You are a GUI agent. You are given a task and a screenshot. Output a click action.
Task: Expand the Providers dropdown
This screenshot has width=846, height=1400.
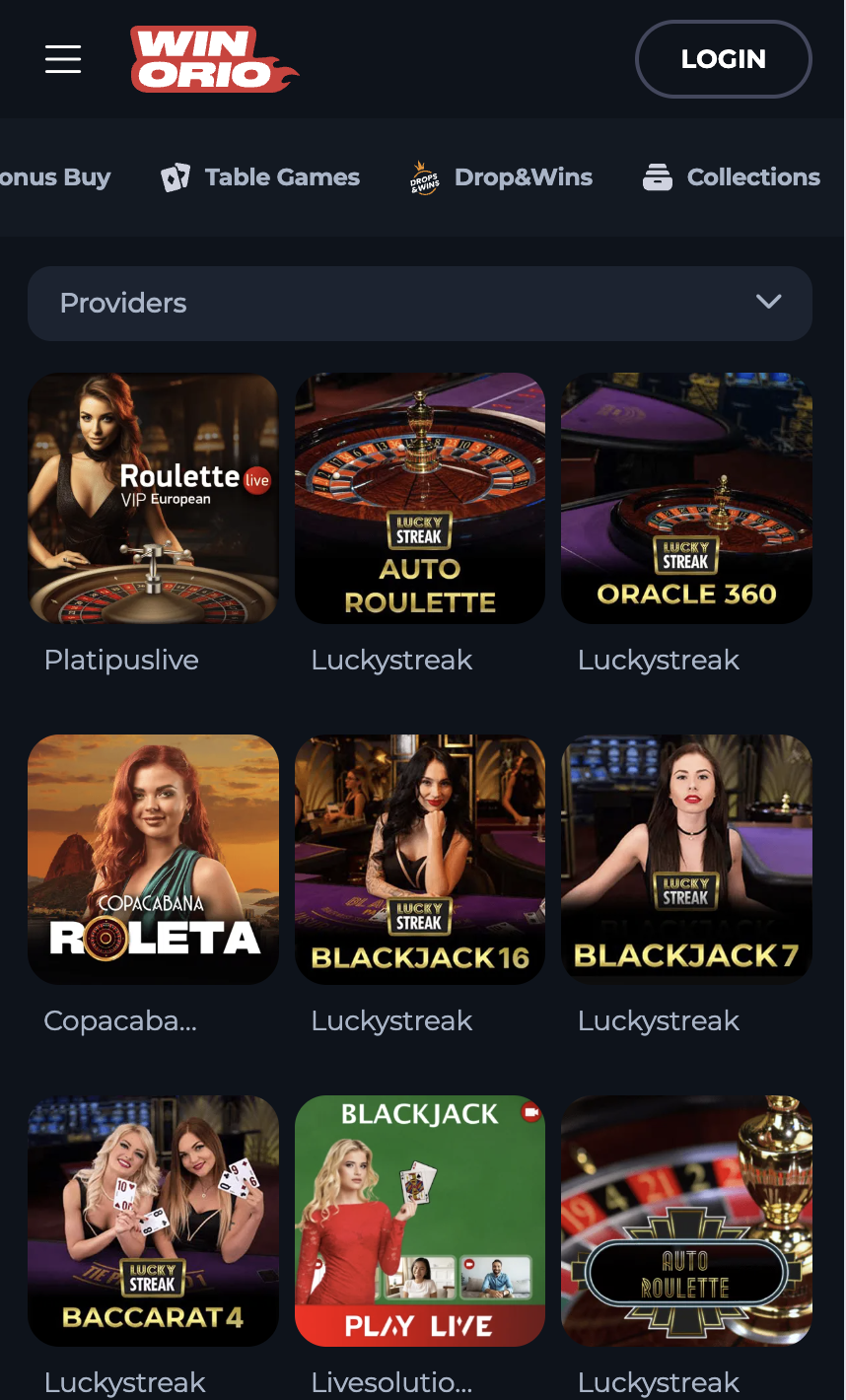pyautogui.click(x=420, y=303)
